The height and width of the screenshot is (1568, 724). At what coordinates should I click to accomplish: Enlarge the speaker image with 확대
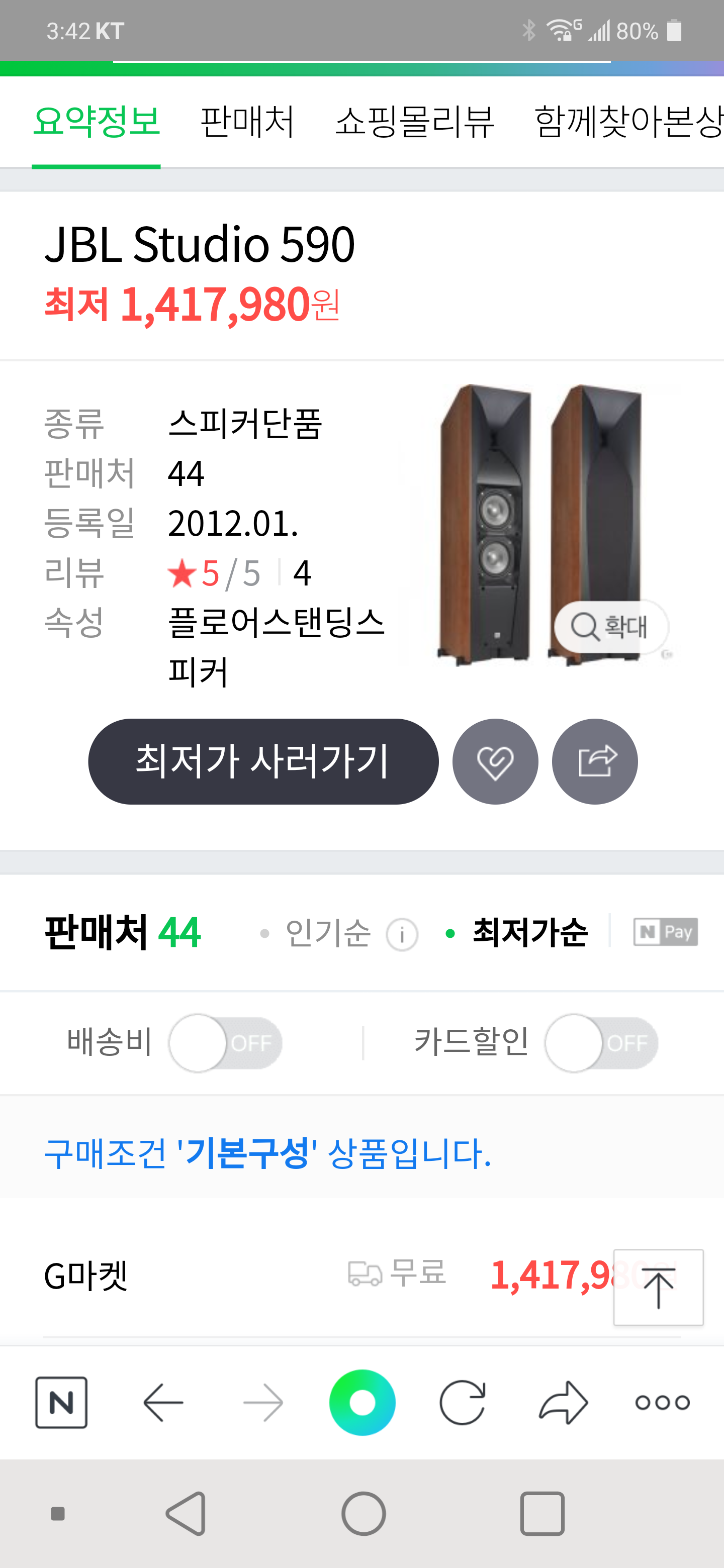click(611, 626)
